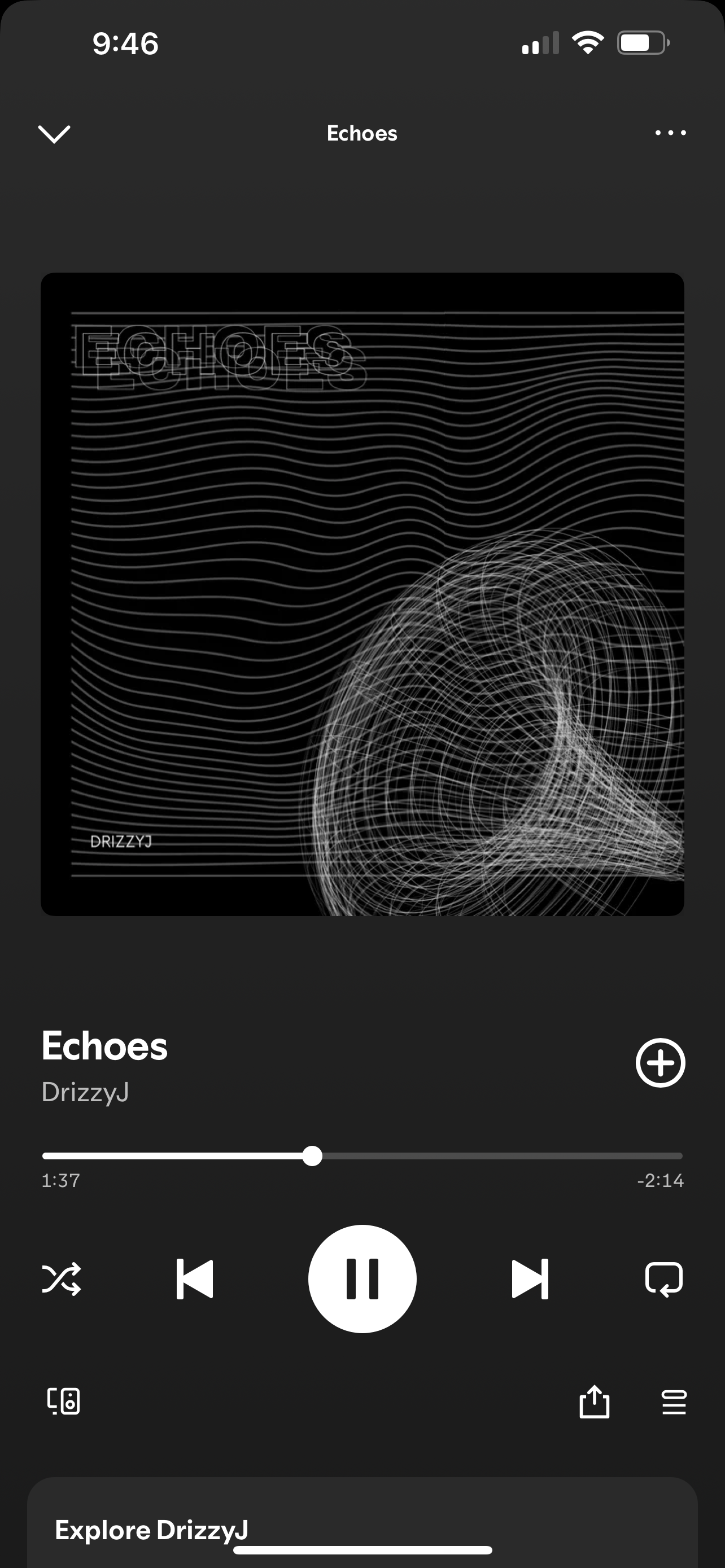Tap the playback progress bar

pos(362,1155)
